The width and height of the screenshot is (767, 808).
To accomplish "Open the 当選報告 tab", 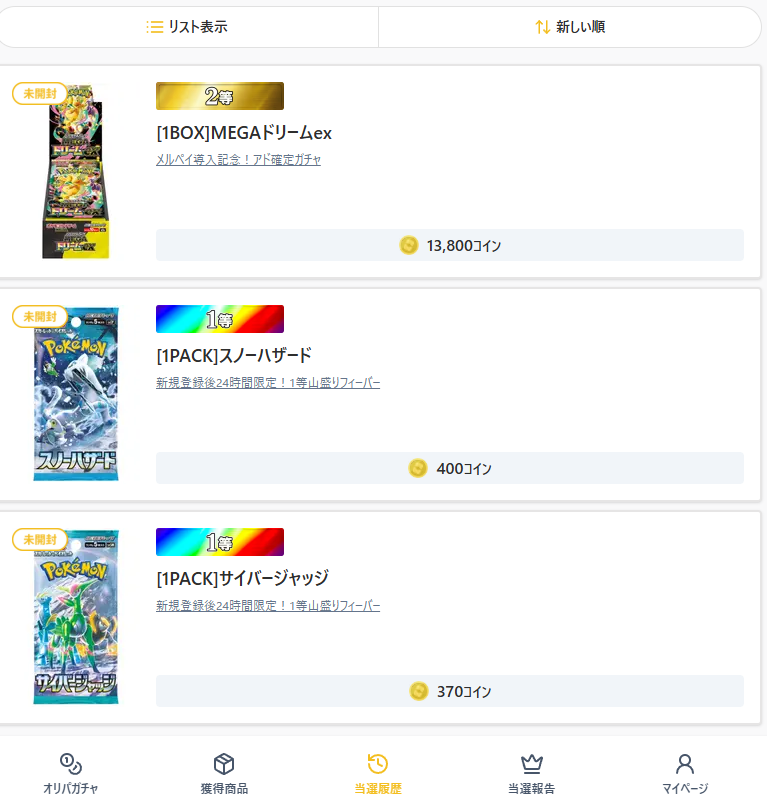I will tap(531, 774).
